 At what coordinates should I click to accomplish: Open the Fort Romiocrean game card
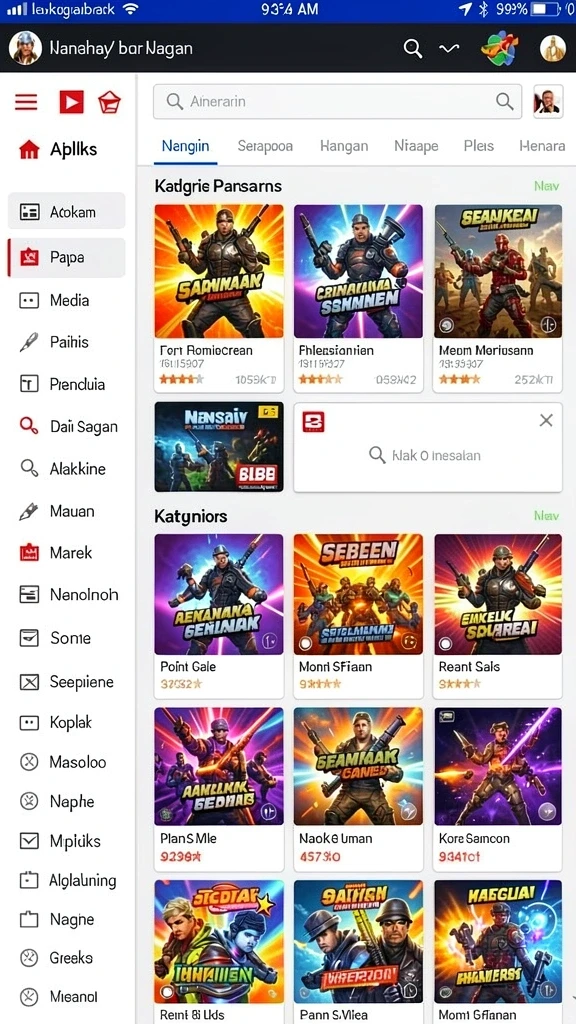[x=219, y=298]
